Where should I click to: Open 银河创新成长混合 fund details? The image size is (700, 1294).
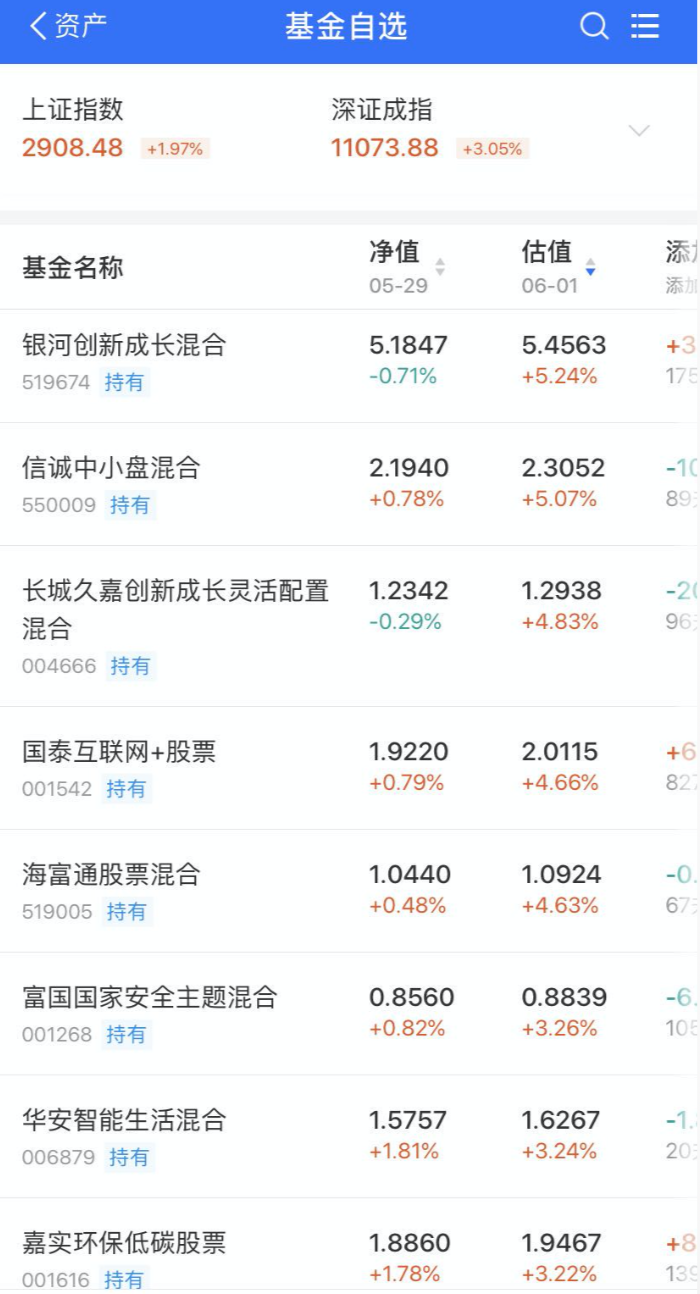(125, 346)
